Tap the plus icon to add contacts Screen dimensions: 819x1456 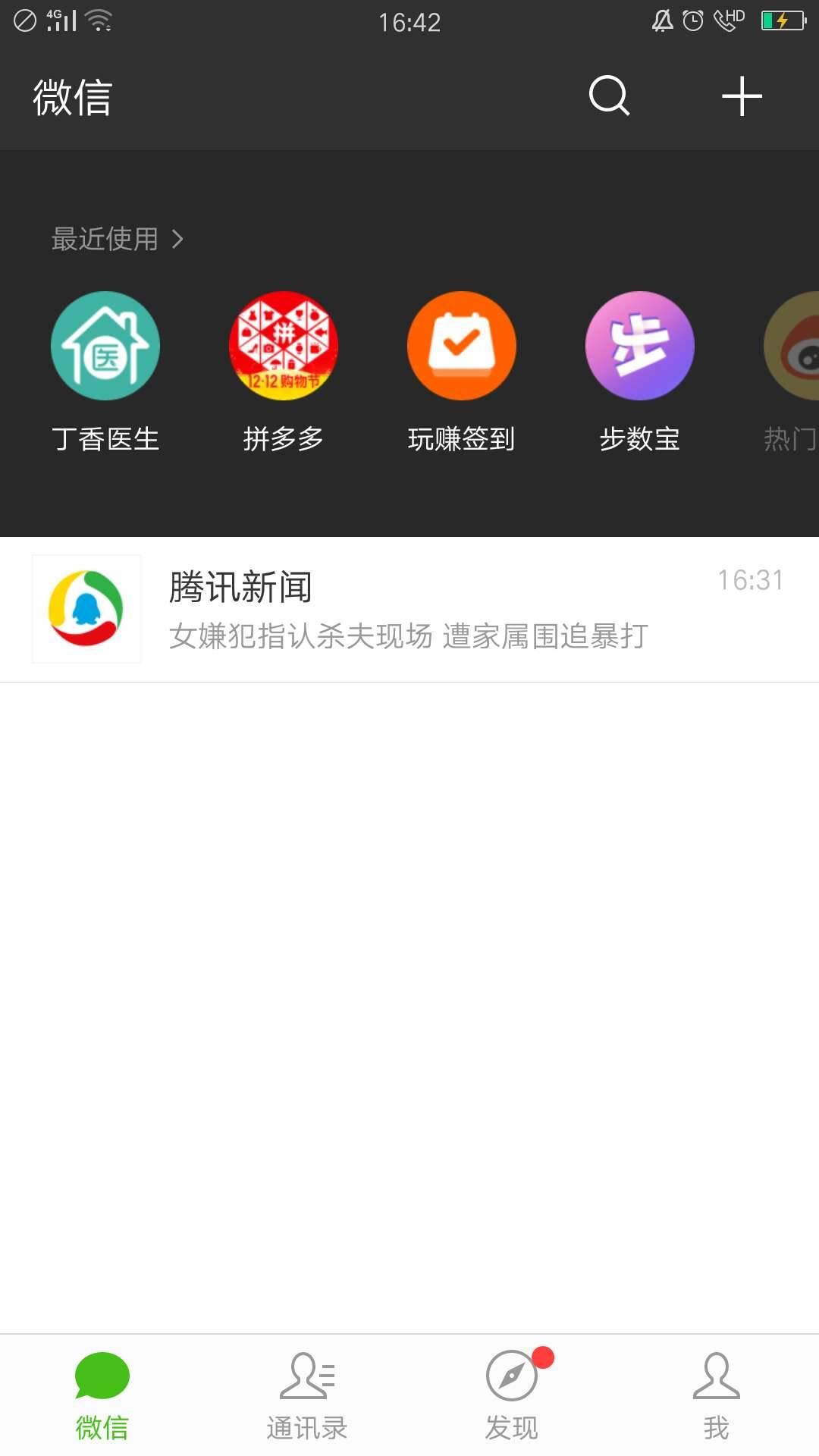[742, 96]
